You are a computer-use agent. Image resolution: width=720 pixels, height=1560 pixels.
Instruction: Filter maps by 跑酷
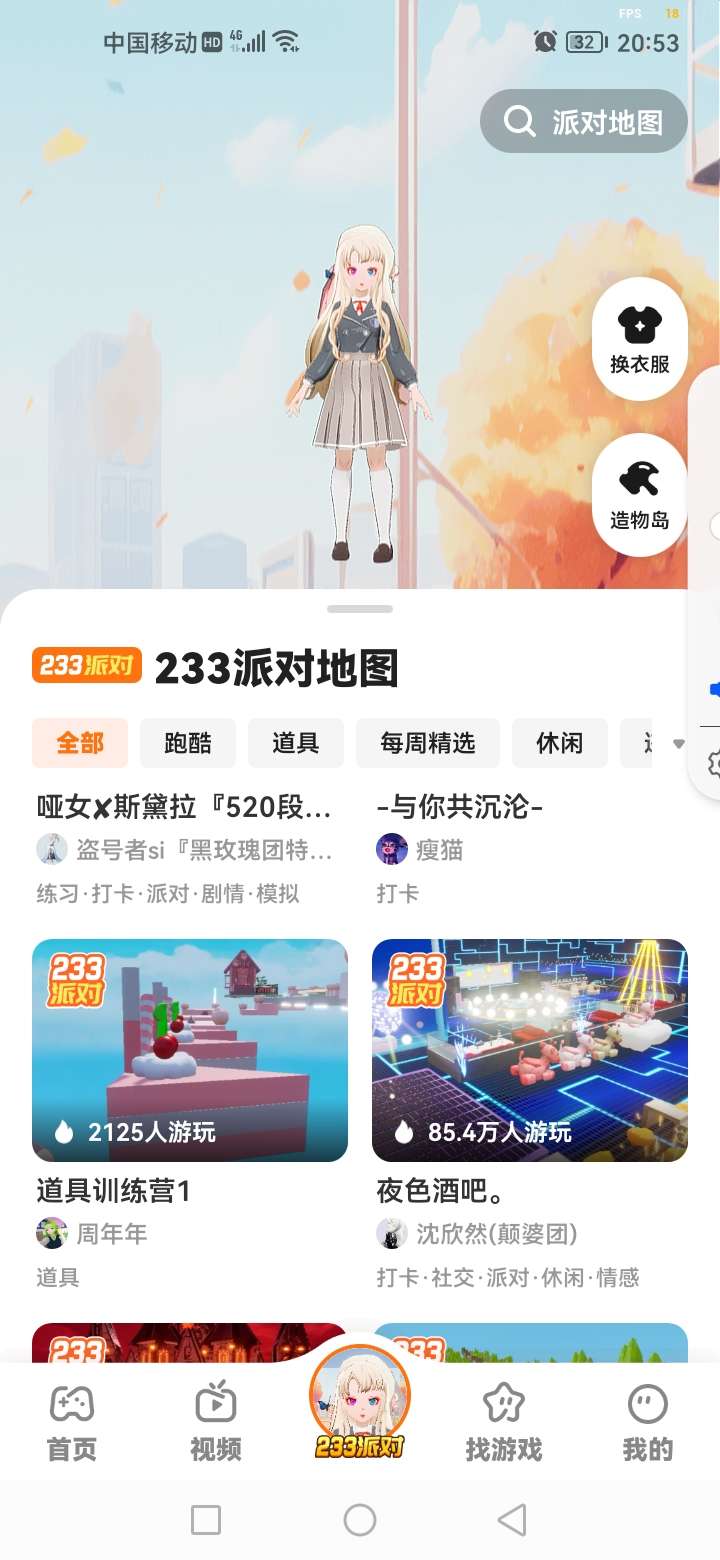click(x=188, y=743)
